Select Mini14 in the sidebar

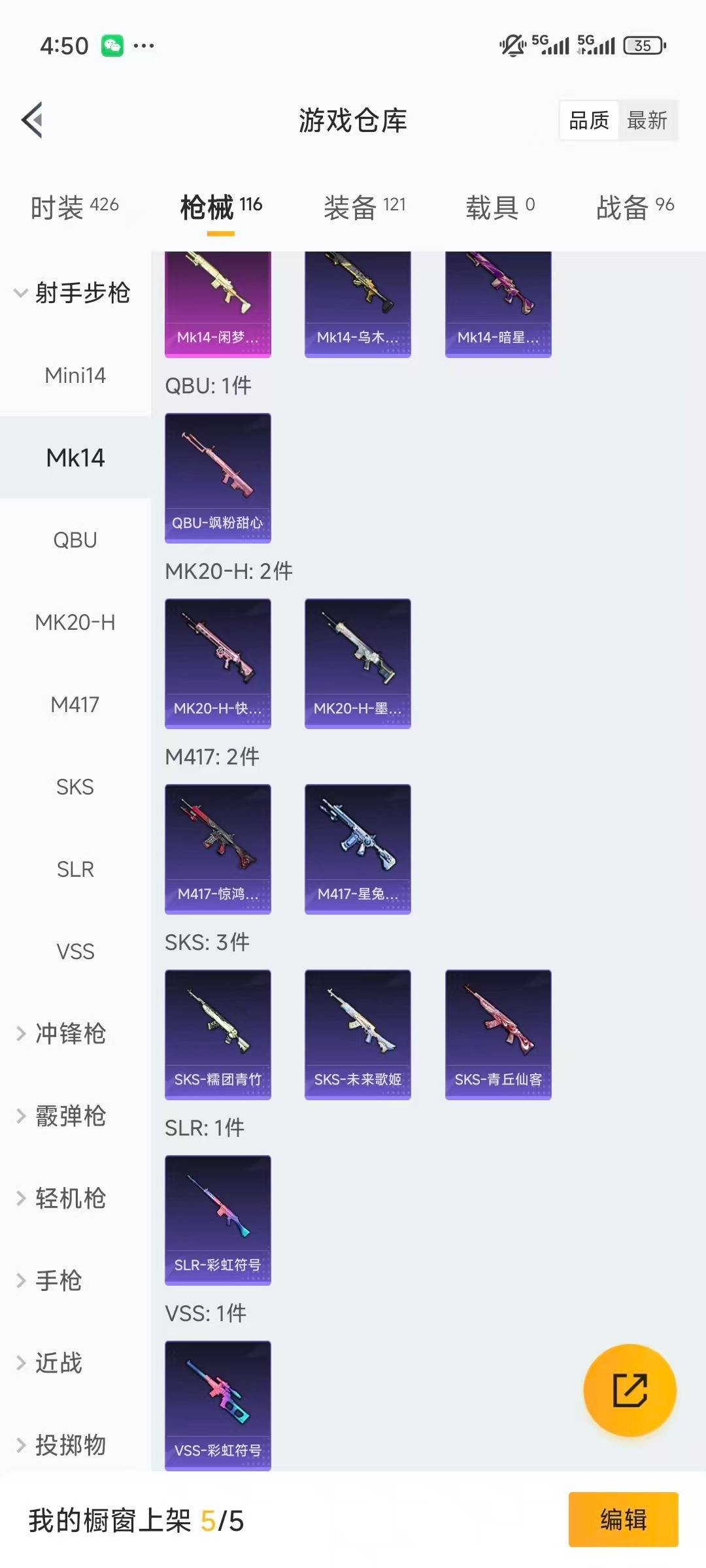pos(75,375)
